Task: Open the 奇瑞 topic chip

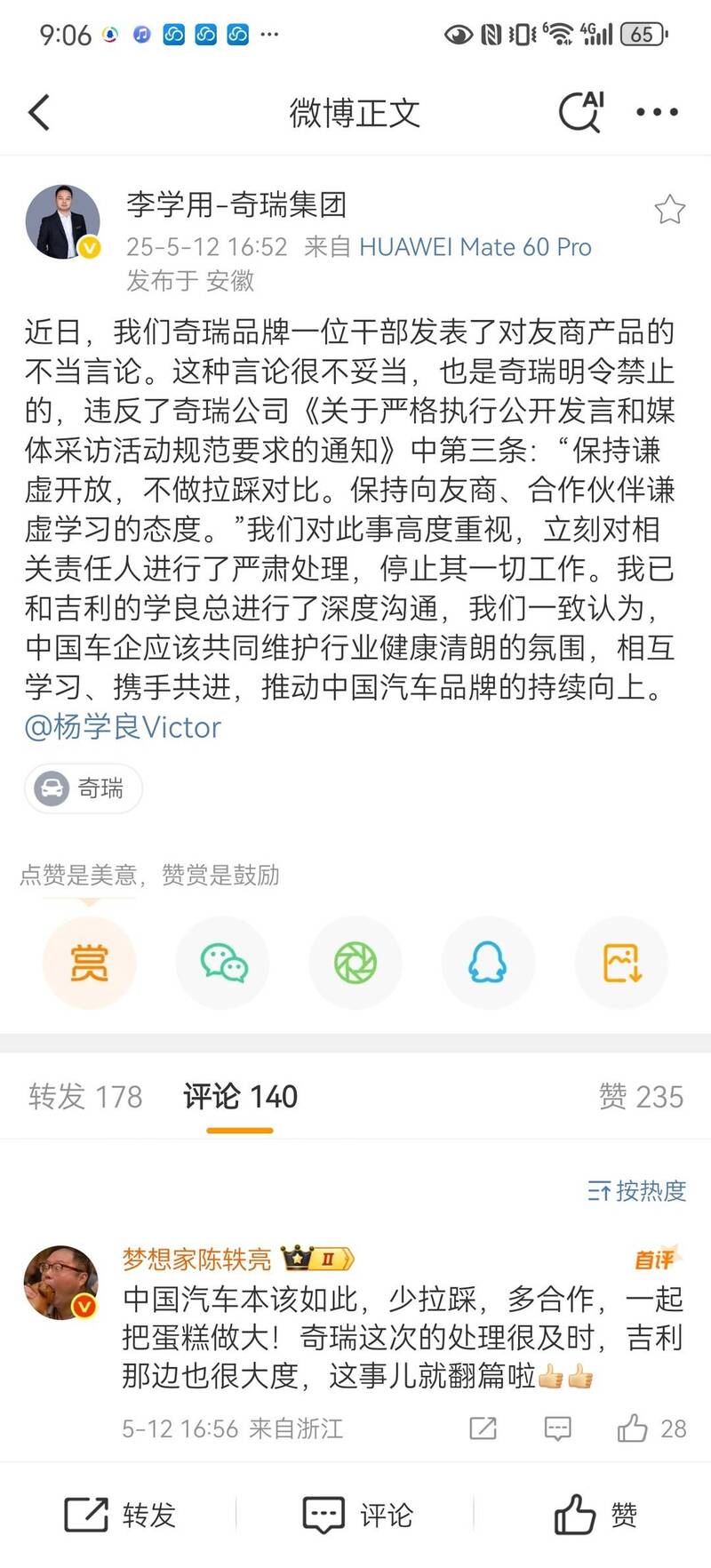Action: [84, 788]
